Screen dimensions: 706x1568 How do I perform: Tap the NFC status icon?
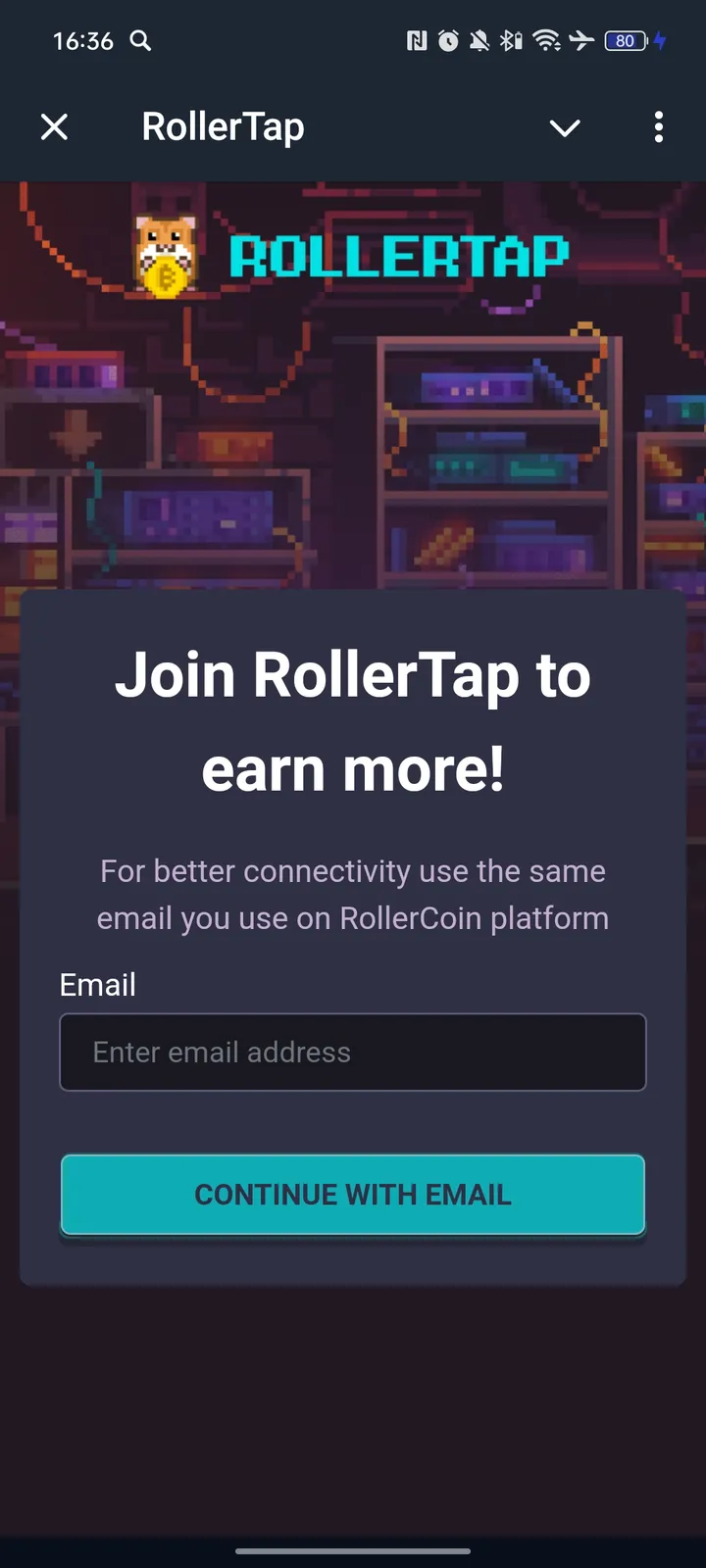pyautogui.click(x=416, y=41)
